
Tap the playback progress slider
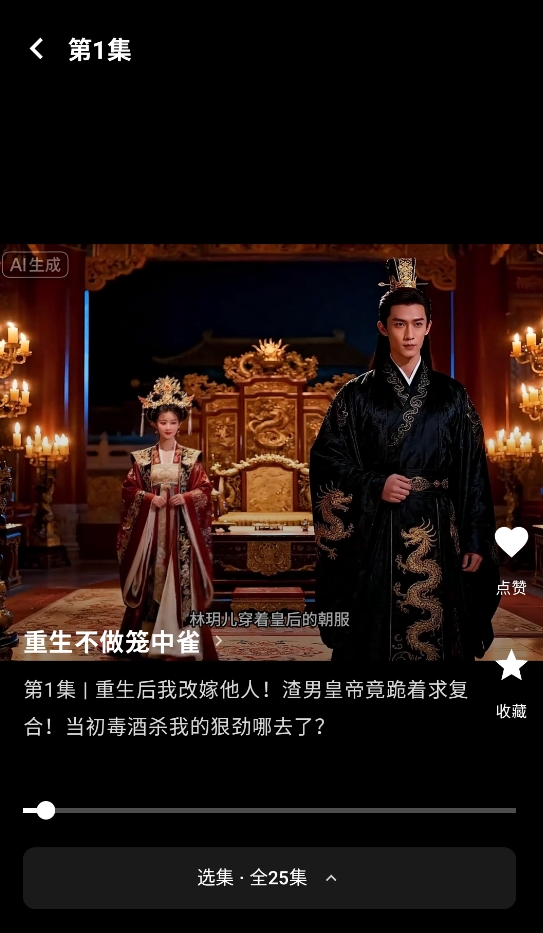(269, 810)
